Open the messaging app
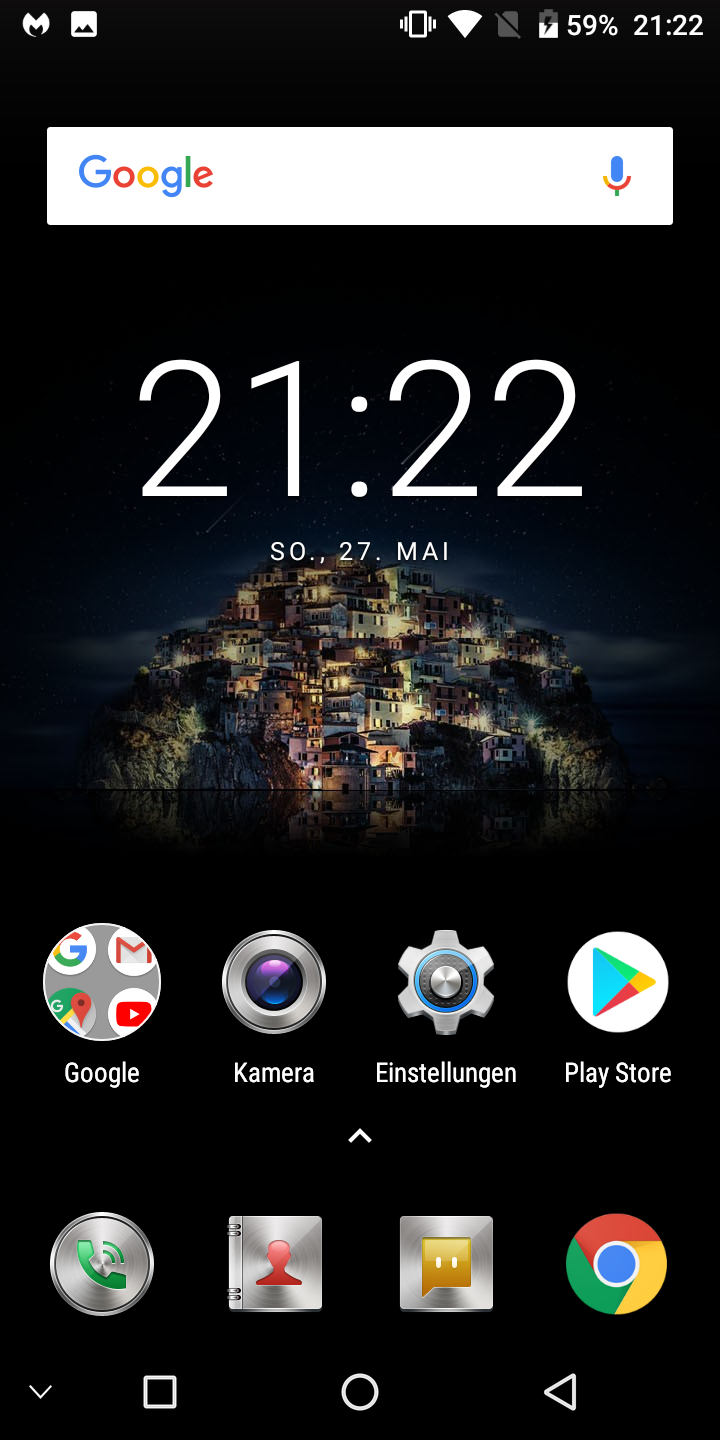 pos(446,1263)
